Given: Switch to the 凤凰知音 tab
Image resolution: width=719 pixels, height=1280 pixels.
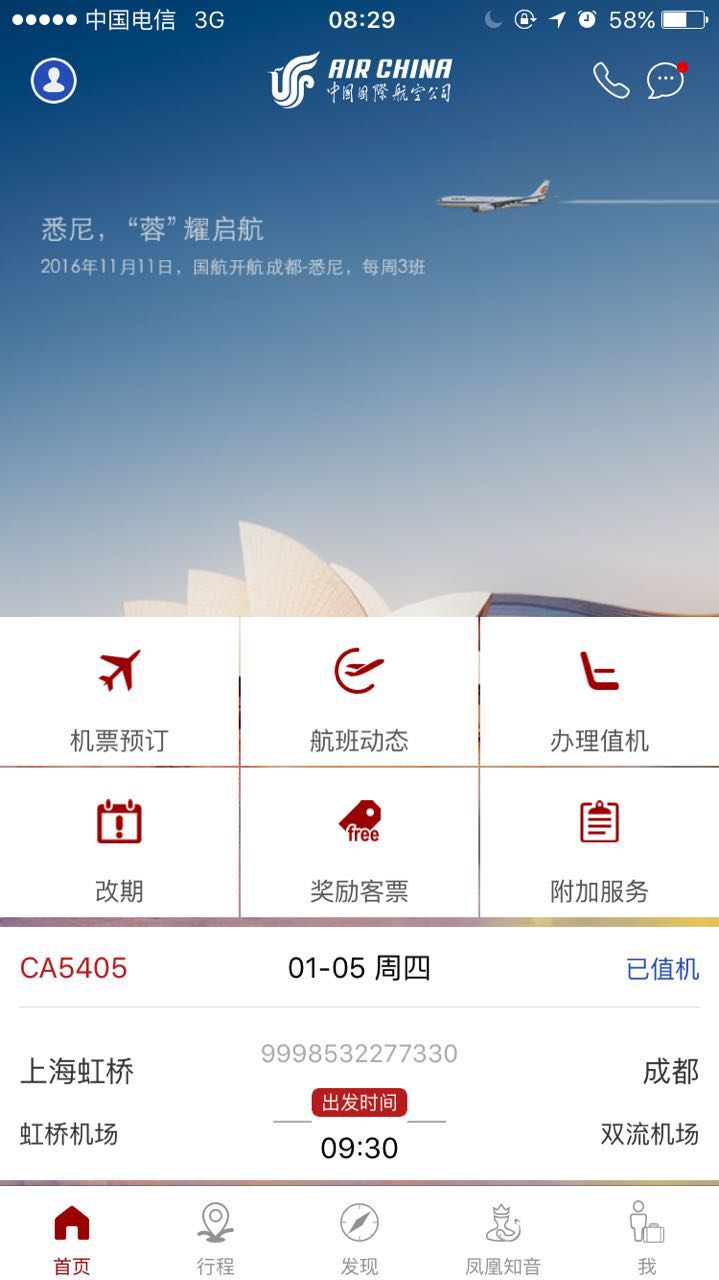Looking at the screenshot, I should [x=503, y=1238].
